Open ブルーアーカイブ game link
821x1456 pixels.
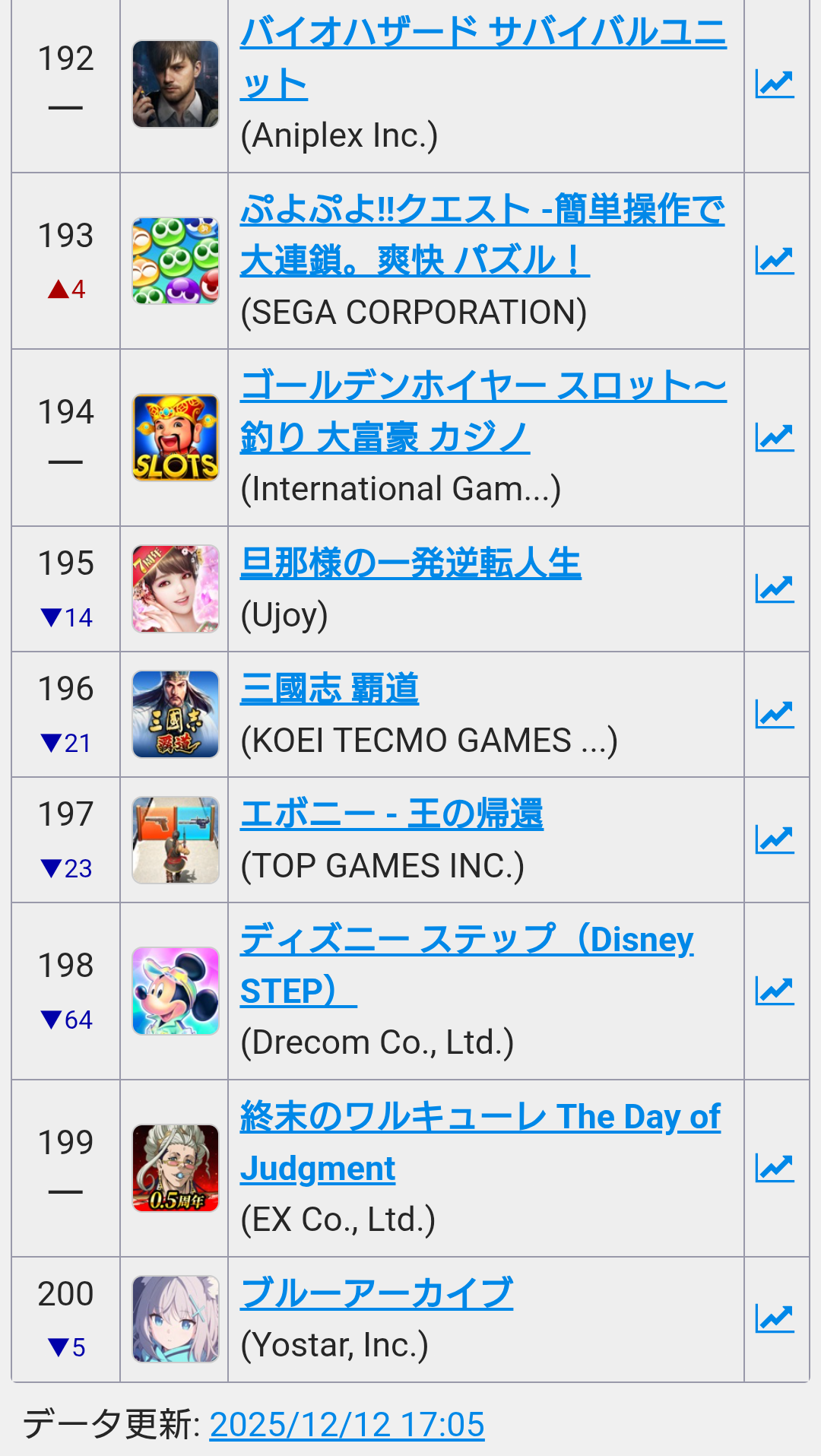376,1294
